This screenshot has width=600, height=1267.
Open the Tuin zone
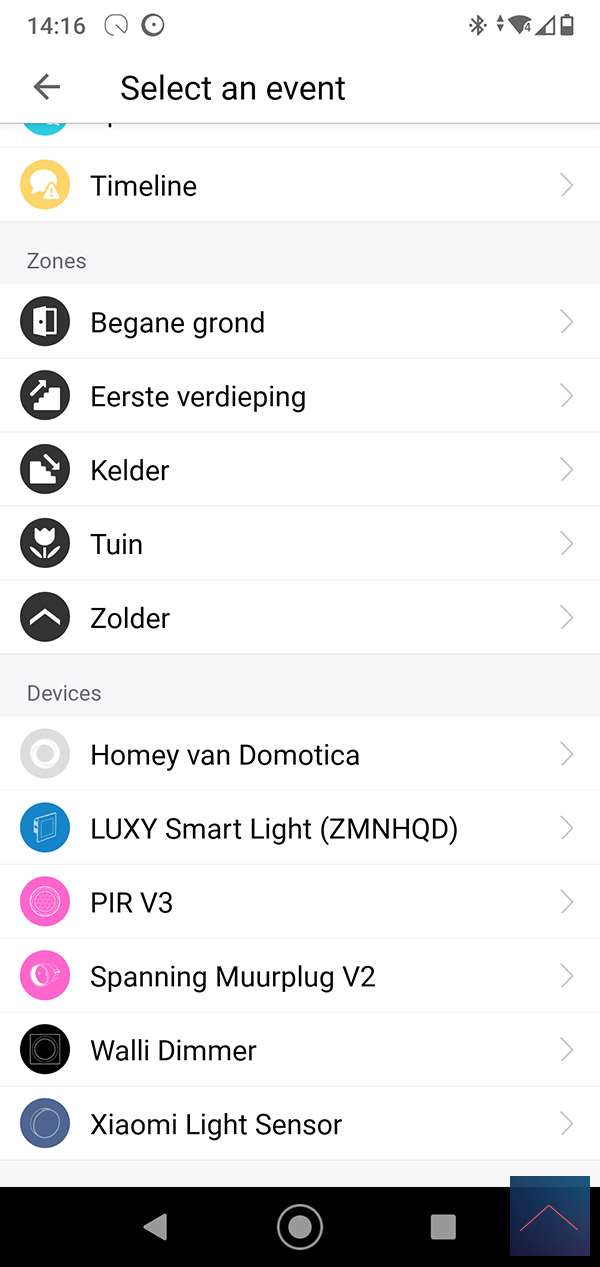pyautogui.click(x=300, y=544)
